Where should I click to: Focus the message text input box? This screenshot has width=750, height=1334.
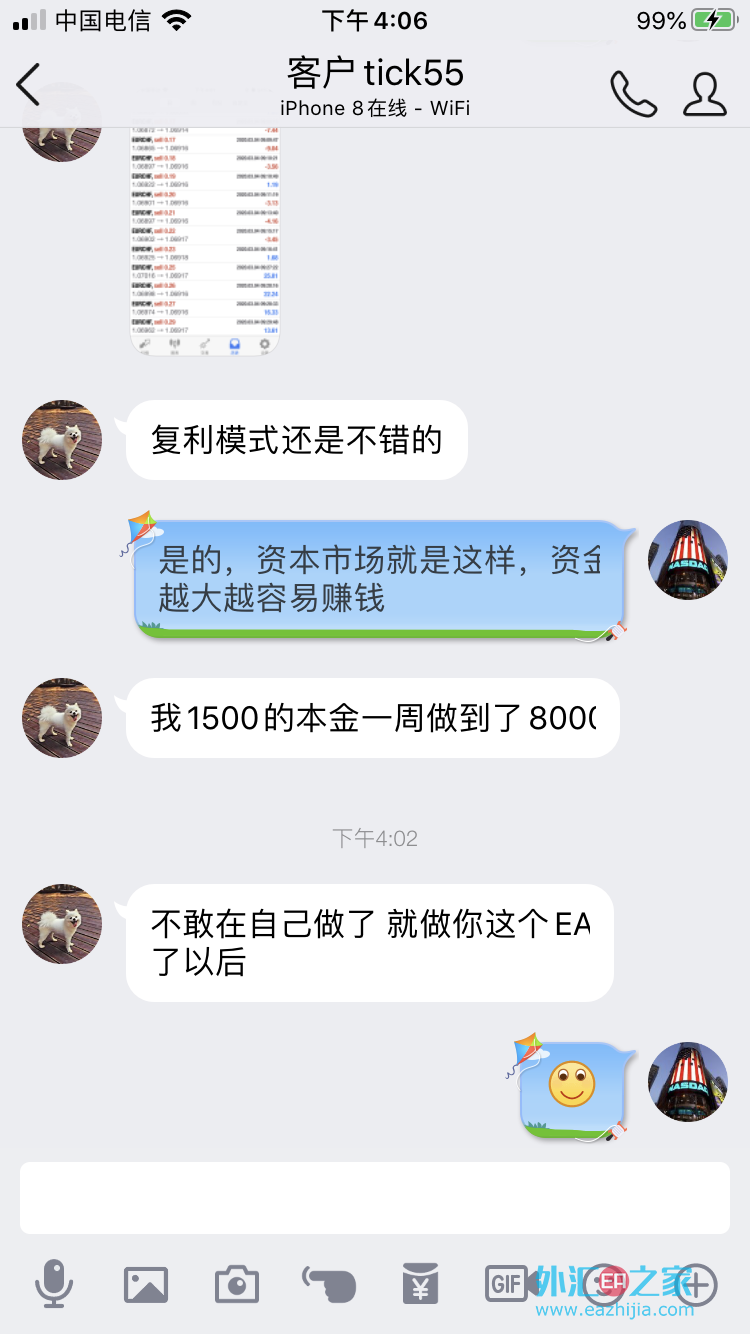(x=375, y=1197)
